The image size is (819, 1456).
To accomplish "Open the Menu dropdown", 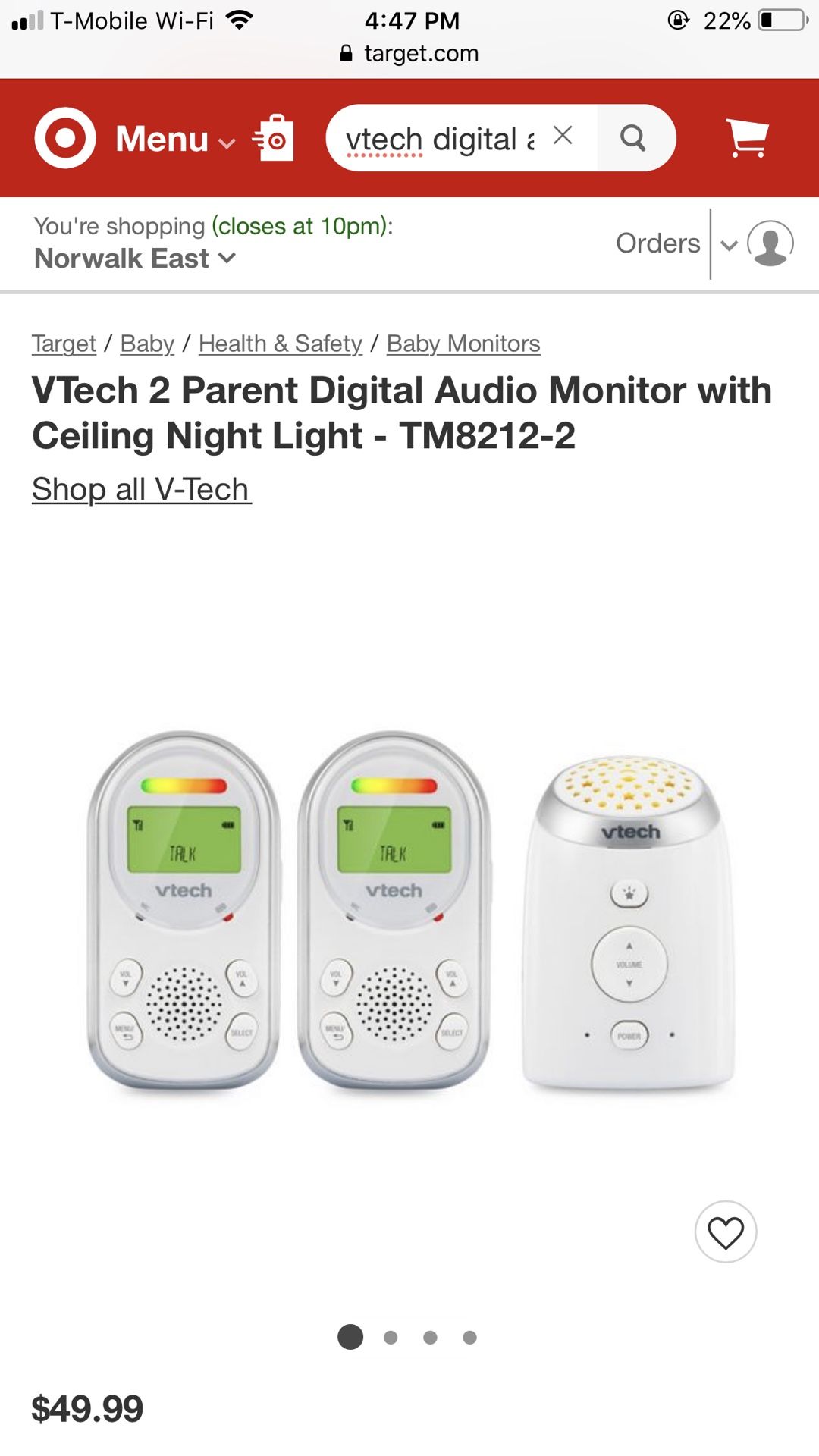I will pyautogui.click(x=174, y=139).
